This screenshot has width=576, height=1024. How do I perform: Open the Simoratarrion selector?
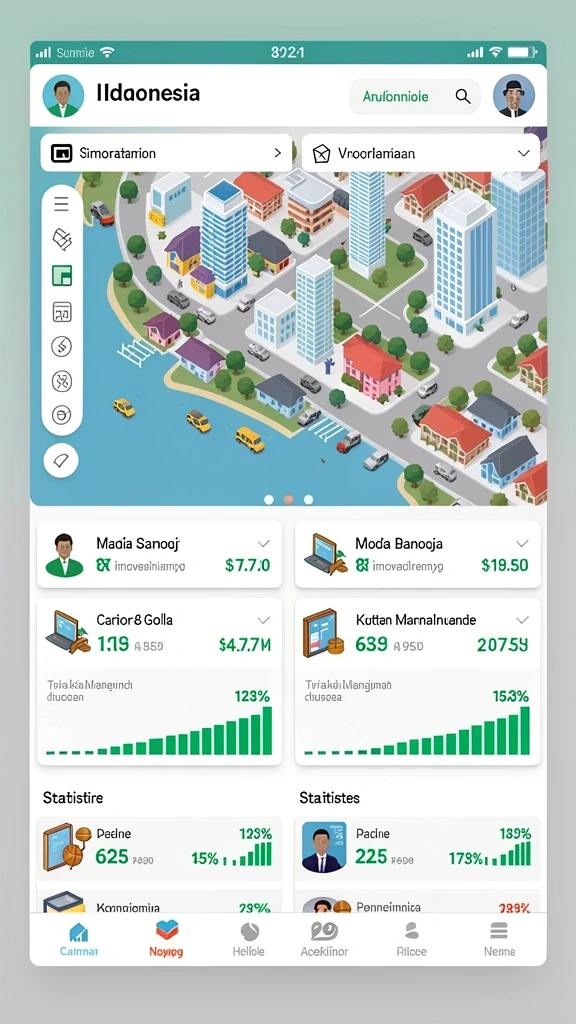(166, 153)
